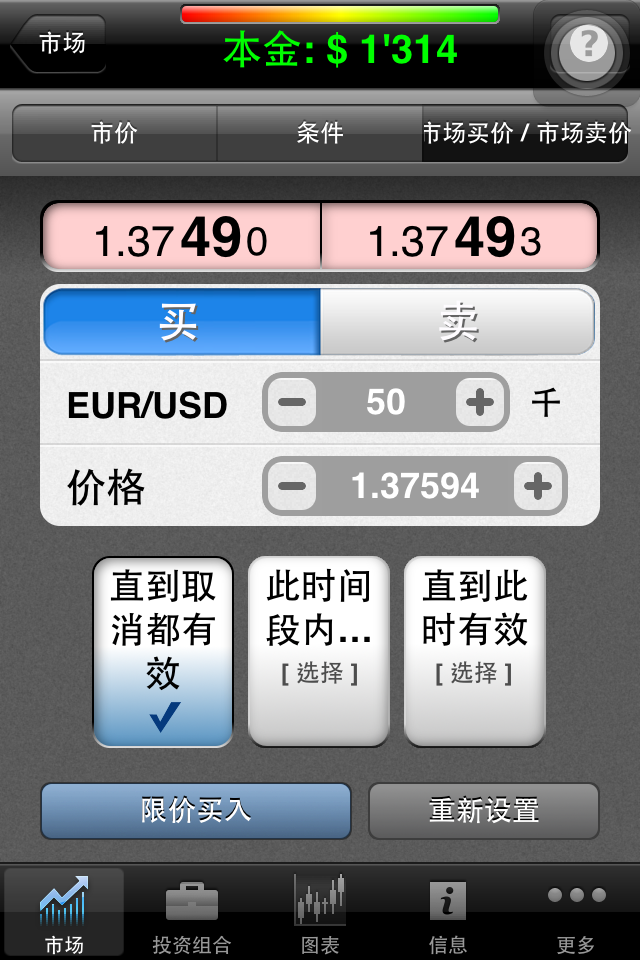640x960 pixels.
Task: Choose 此时间段内 validity option
Action: (x=319, y=651)
